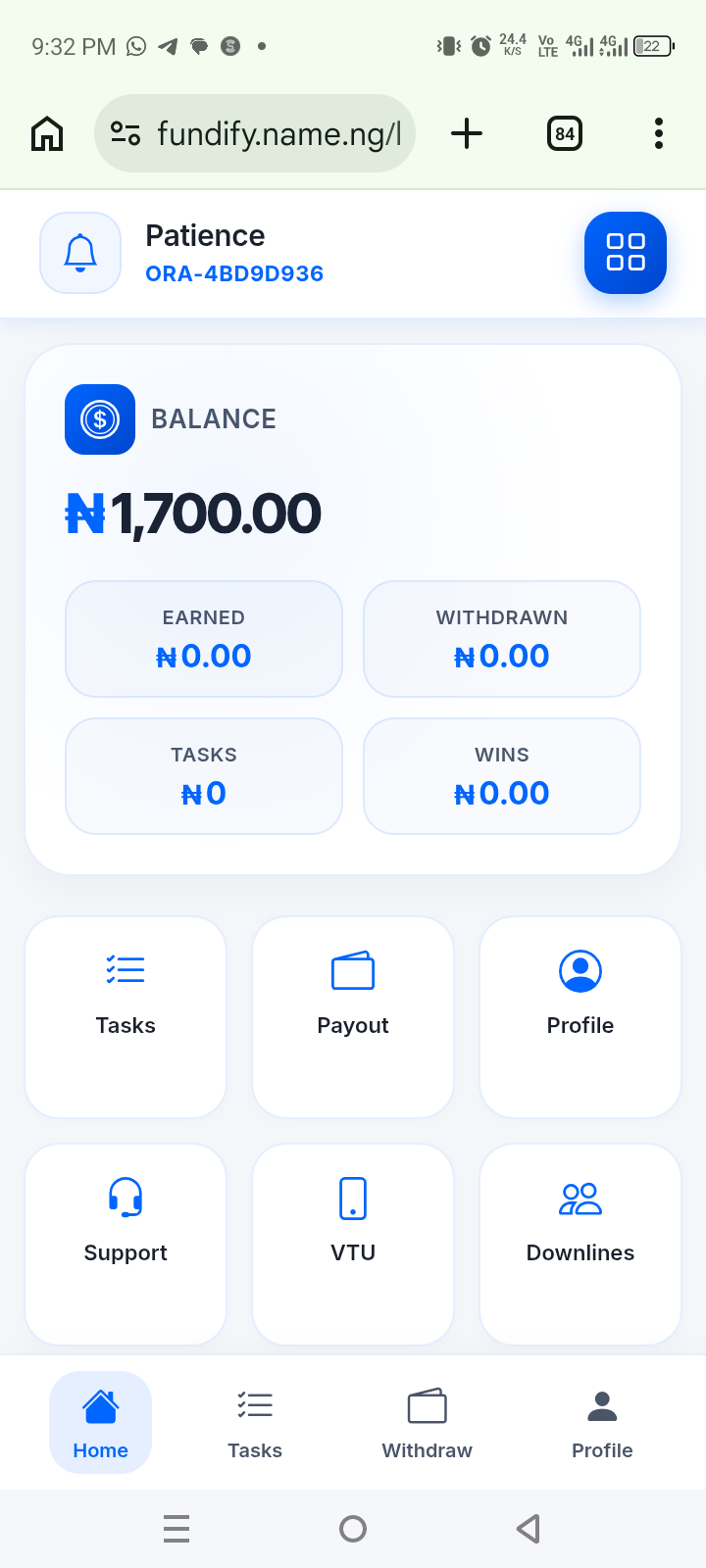Open the browser overflow menu
706x1568 pixels.
(x=659, y=133)
